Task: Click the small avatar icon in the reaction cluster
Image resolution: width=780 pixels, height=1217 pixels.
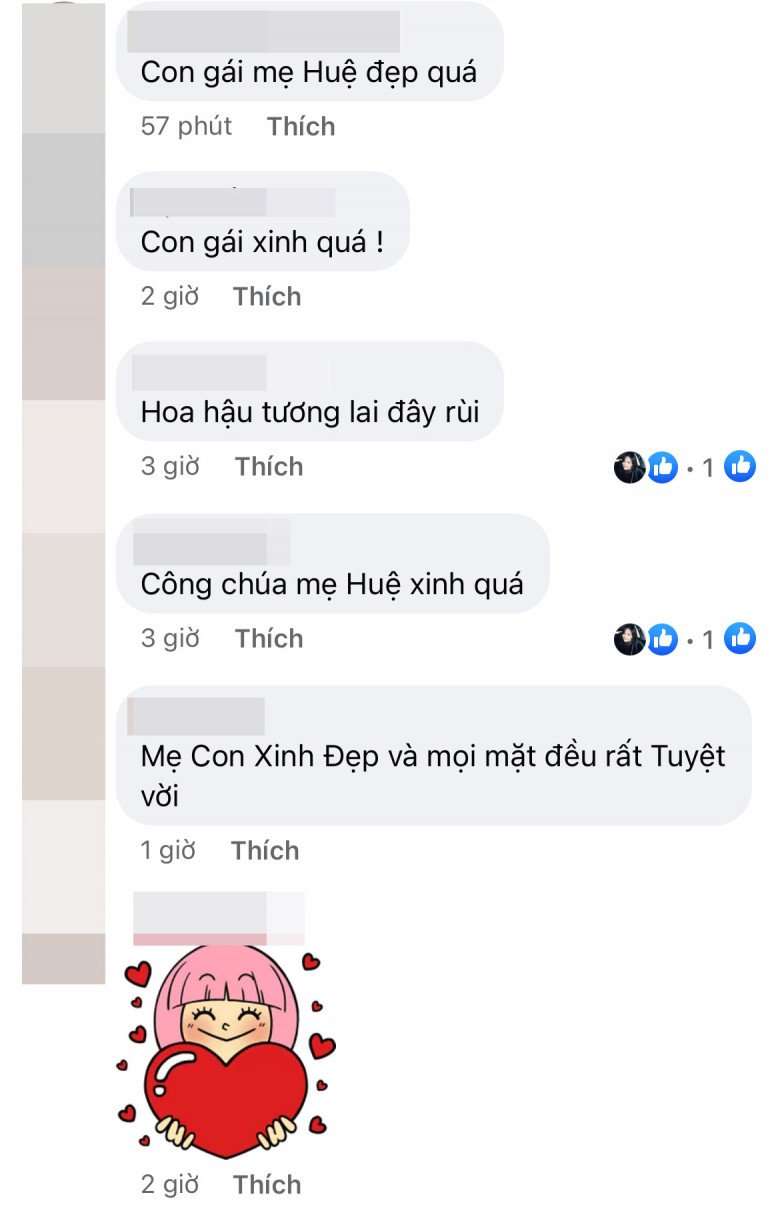Action: pos(631,466)
